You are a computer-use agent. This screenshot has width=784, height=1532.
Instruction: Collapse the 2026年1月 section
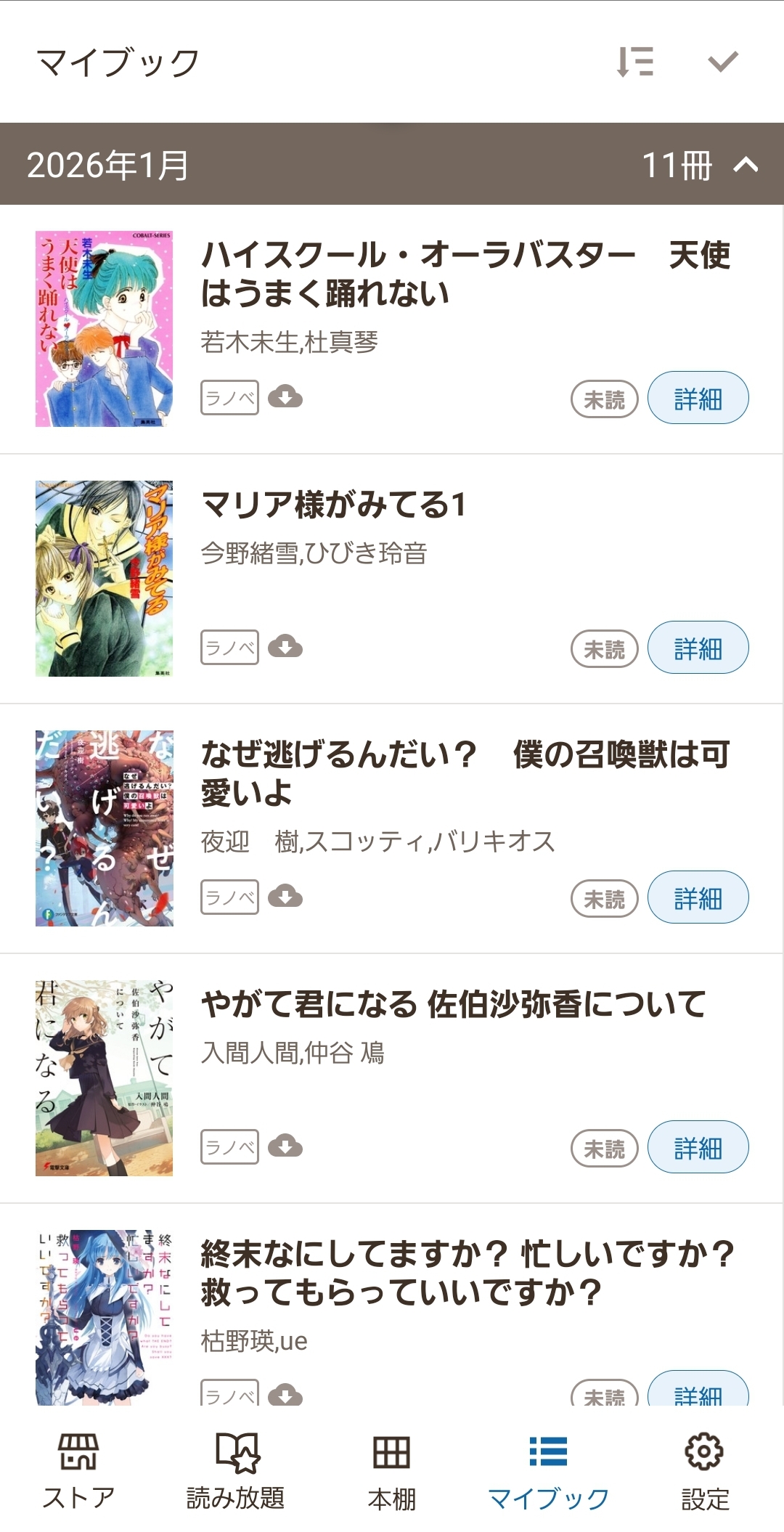click(746, 165)
